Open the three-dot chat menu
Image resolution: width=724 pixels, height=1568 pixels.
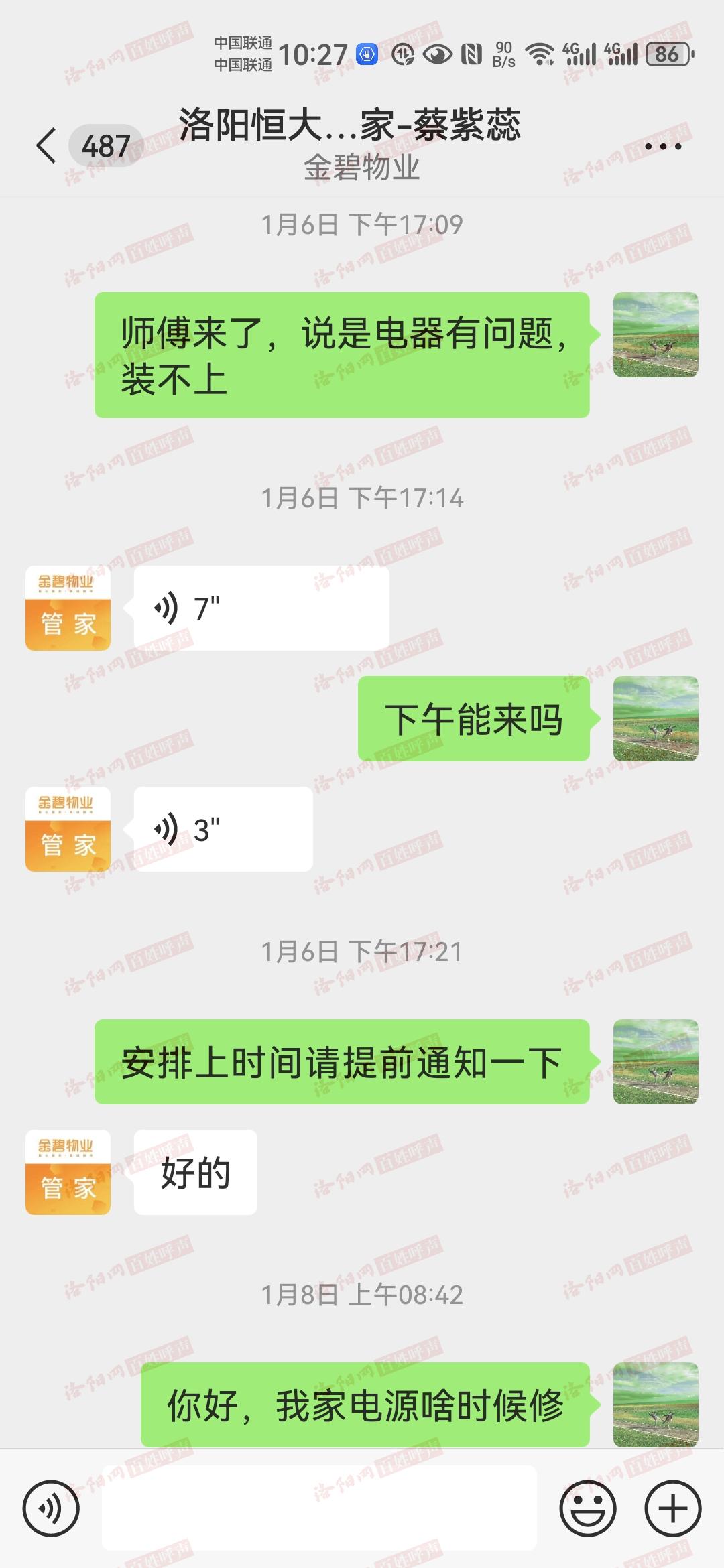[662, 146]
